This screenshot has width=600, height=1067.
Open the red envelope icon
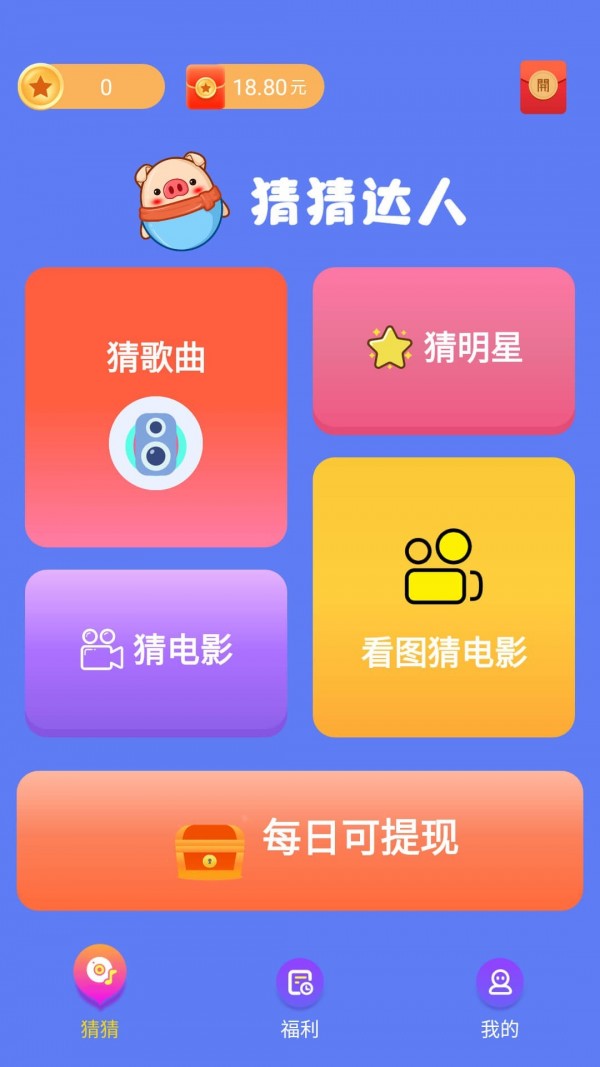pos(543,87)
